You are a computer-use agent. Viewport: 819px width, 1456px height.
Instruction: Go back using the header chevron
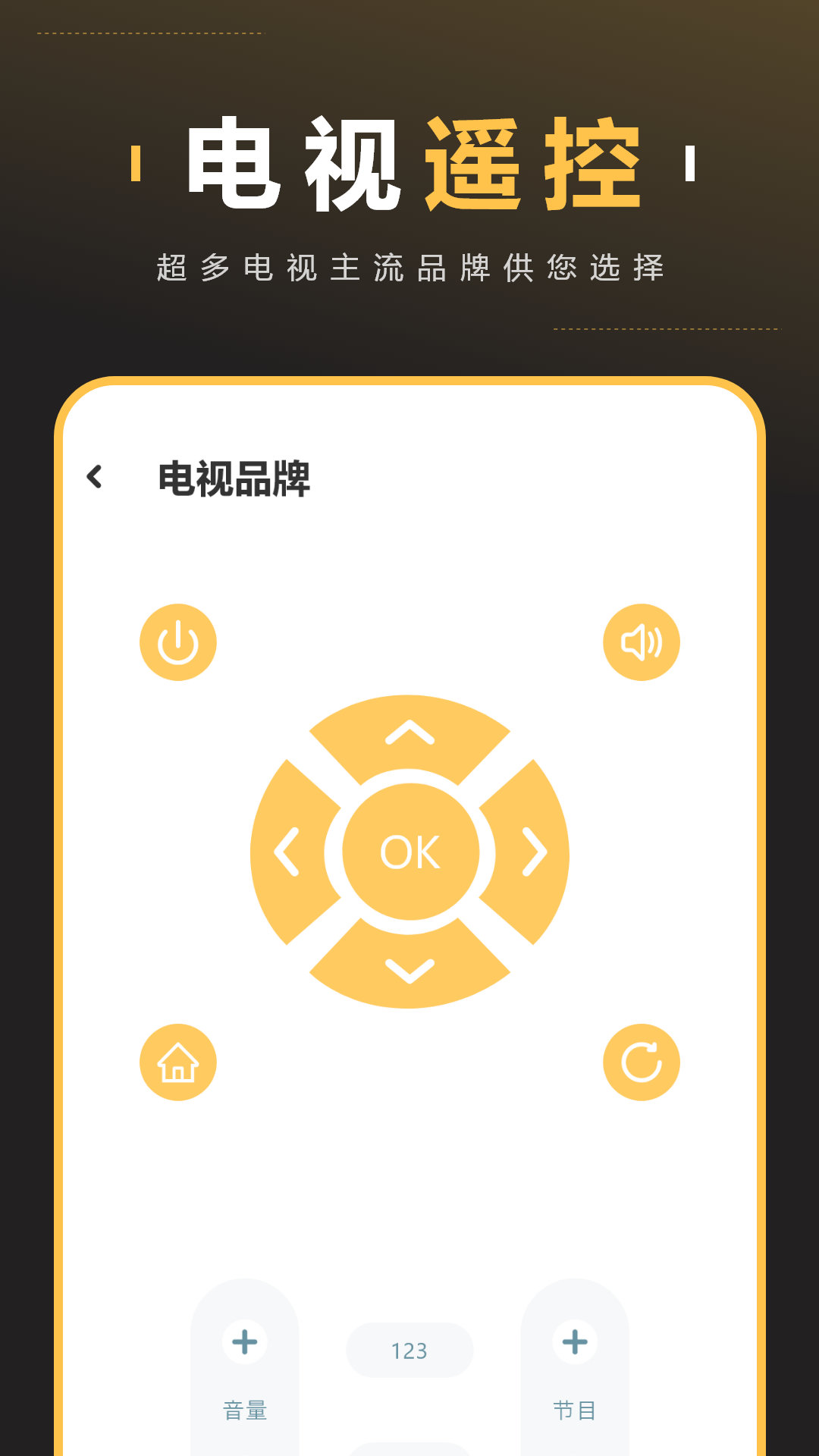click(96, 476)
